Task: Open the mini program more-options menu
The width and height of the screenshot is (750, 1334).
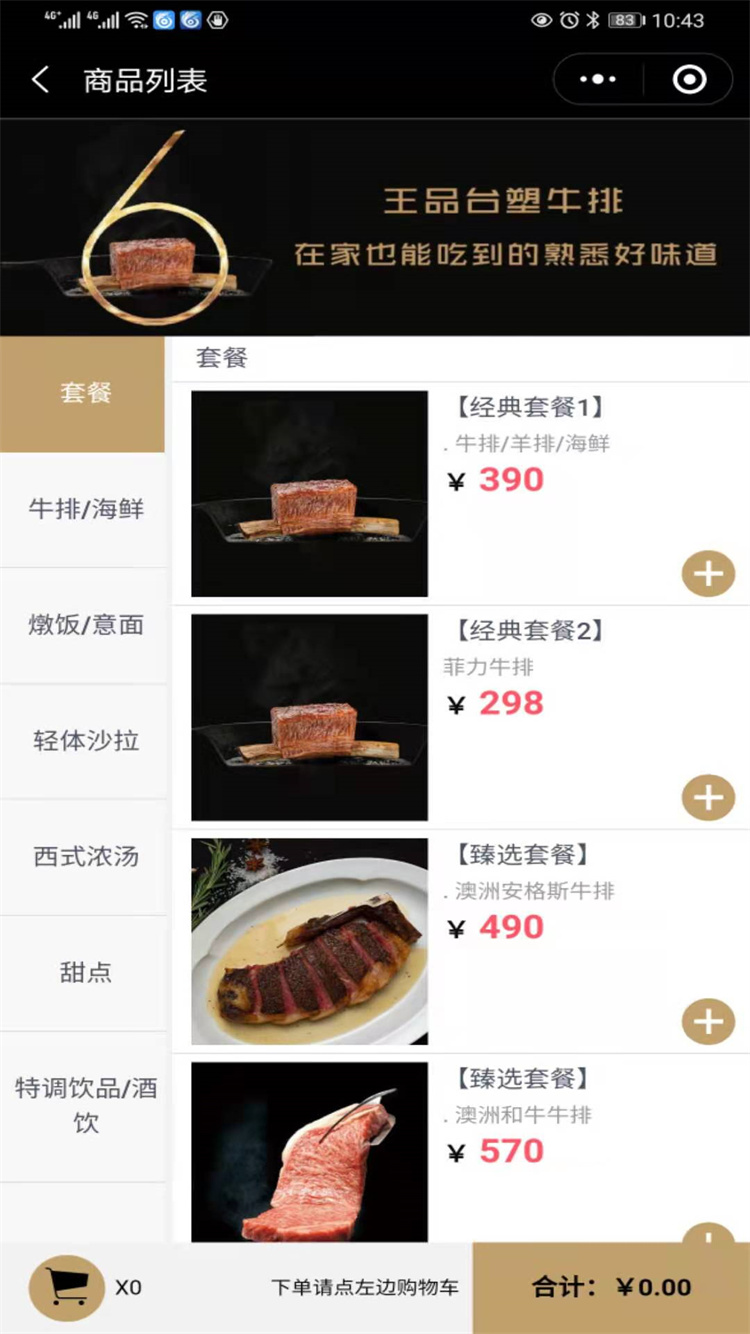Action: tap(598, 80)
